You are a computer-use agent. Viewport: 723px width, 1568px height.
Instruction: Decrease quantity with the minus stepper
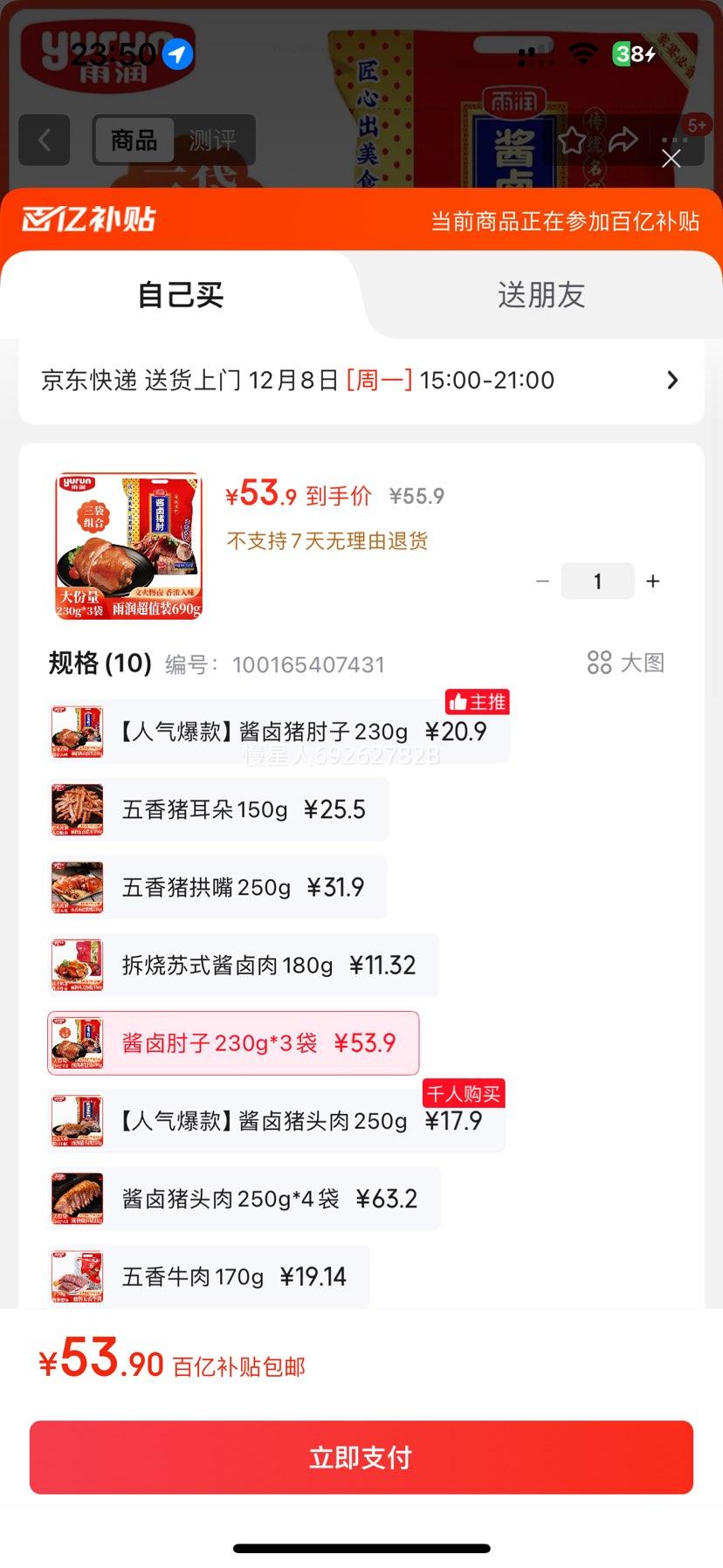(542, 581)
